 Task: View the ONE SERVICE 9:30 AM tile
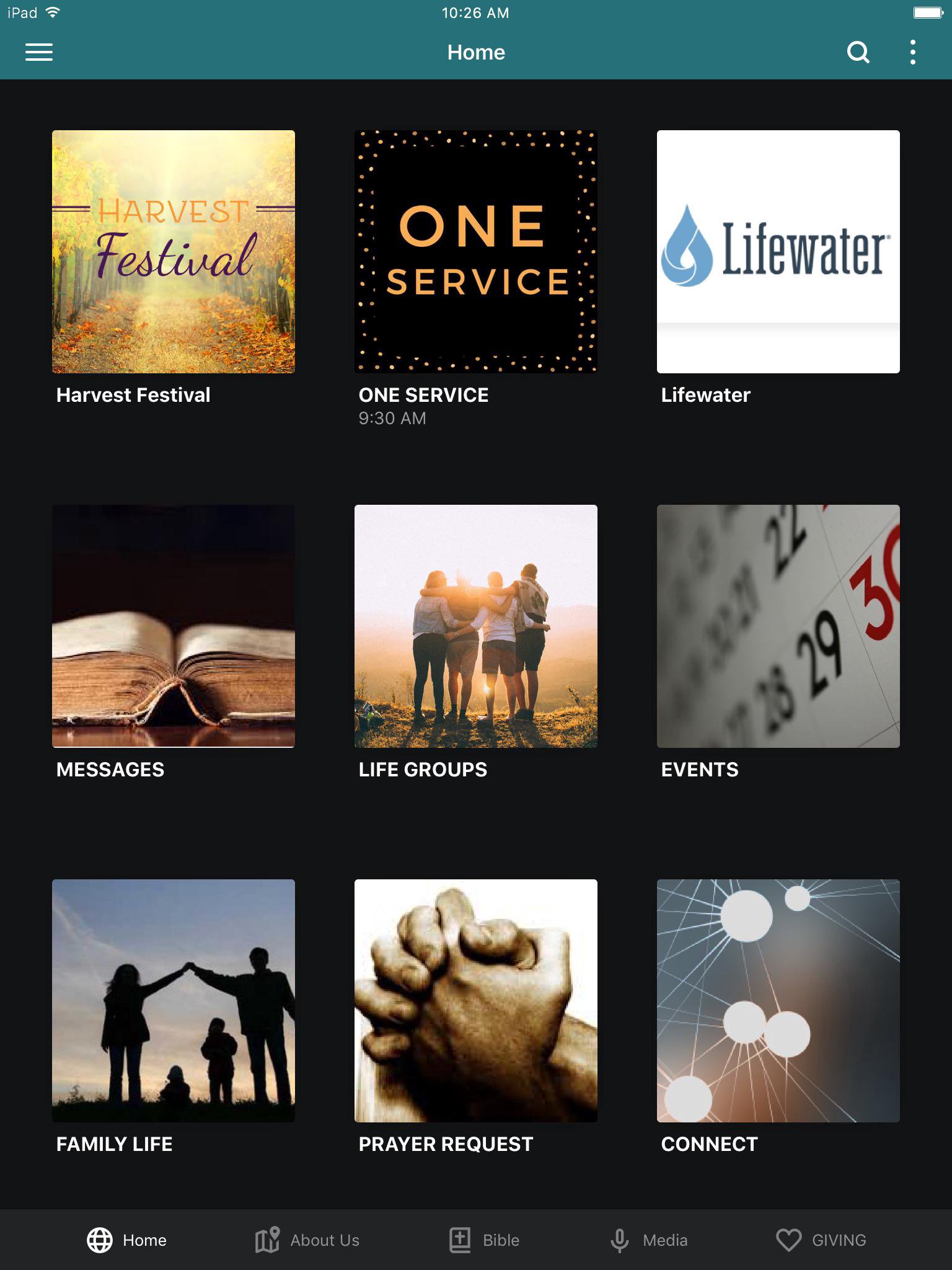(x=476, y=252)
